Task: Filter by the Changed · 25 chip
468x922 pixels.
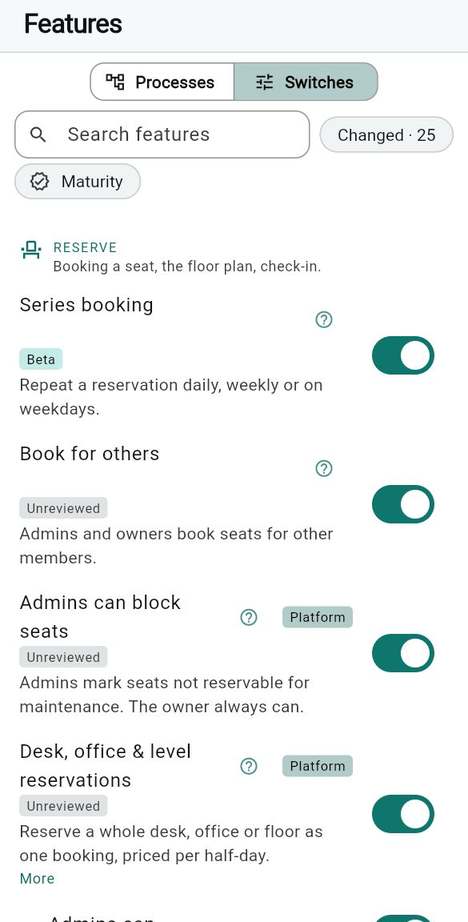Action: (x=386, y=135)
